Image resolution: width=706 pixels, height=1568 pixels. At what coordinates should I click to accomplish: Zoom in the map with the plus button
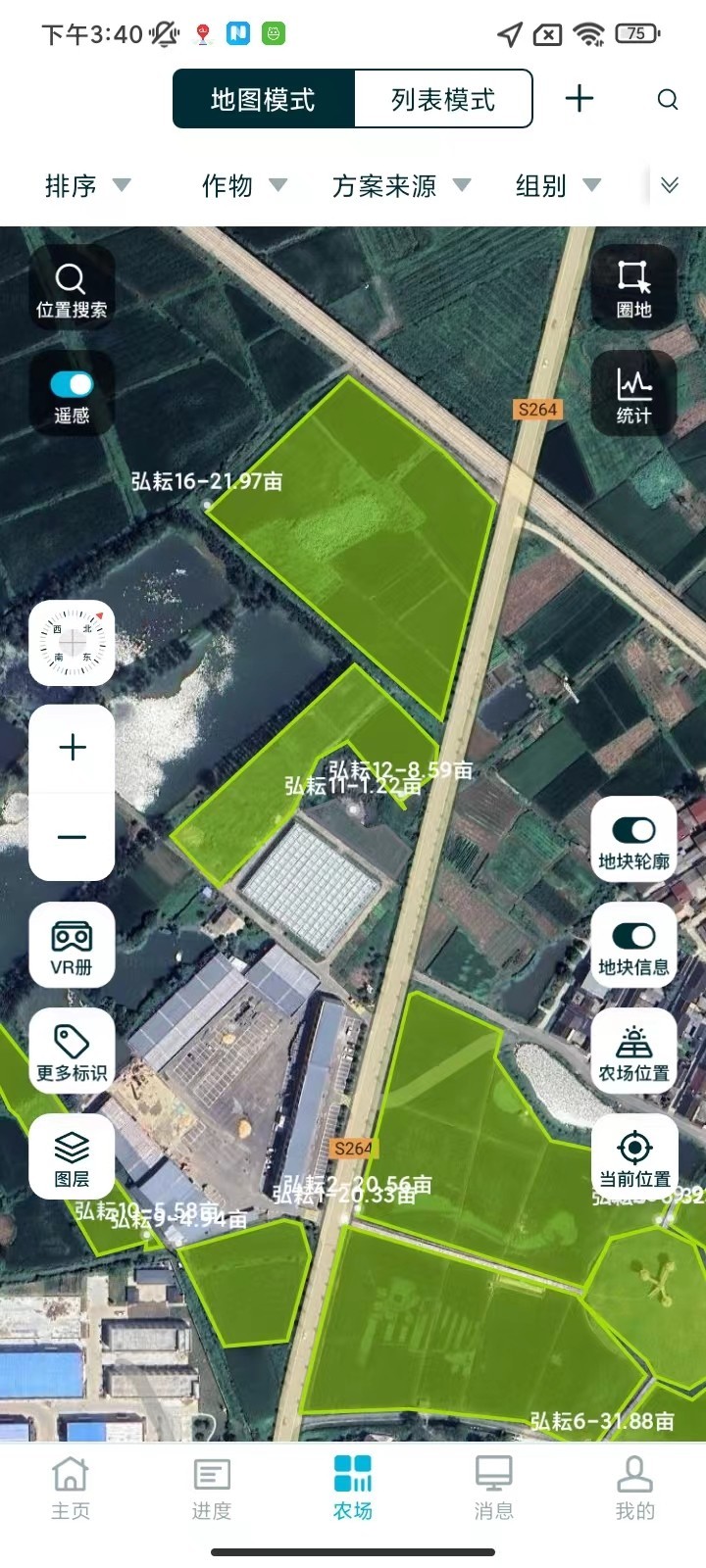click(x=73, y=748)
